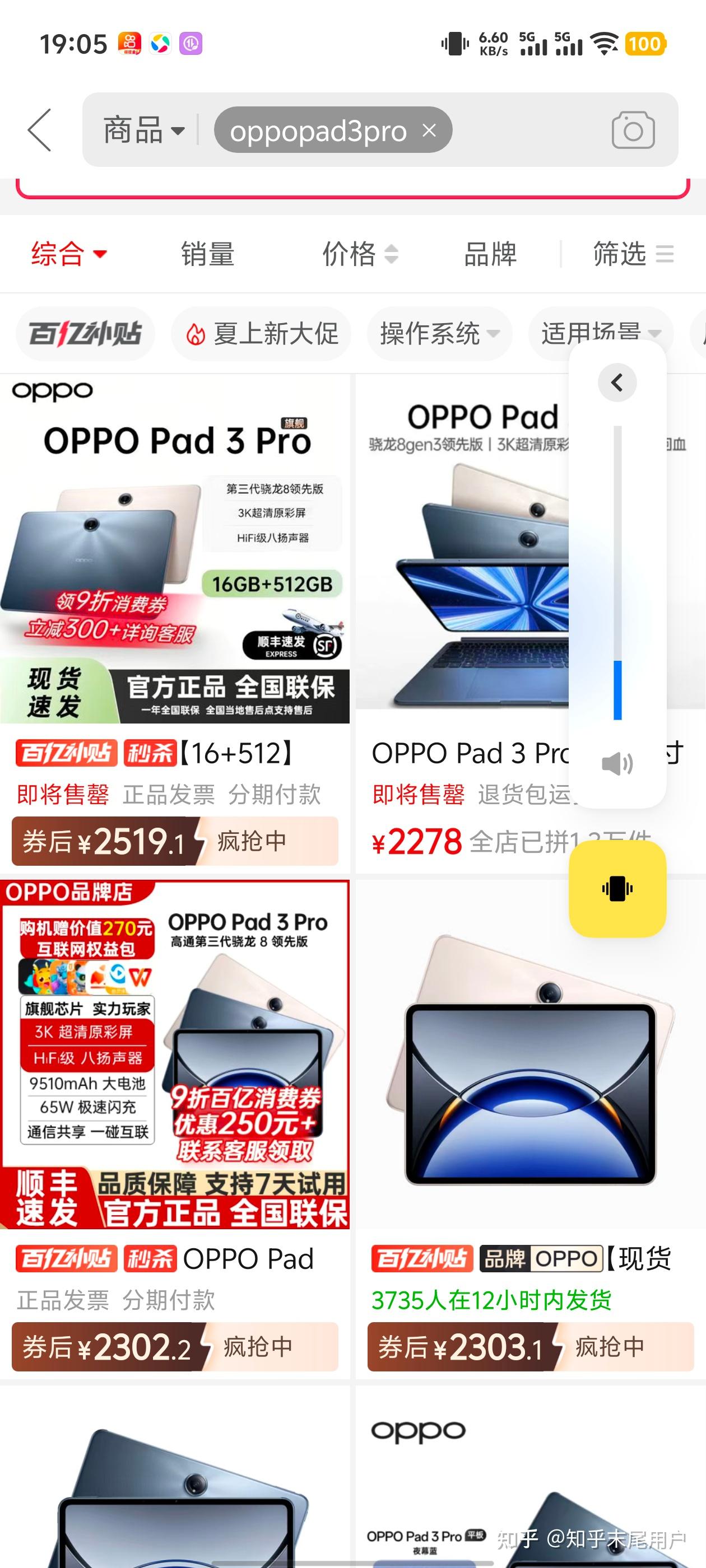Select the 百亿补贴 filter badge
The image size is (706, 1568).
click(84, 332)
